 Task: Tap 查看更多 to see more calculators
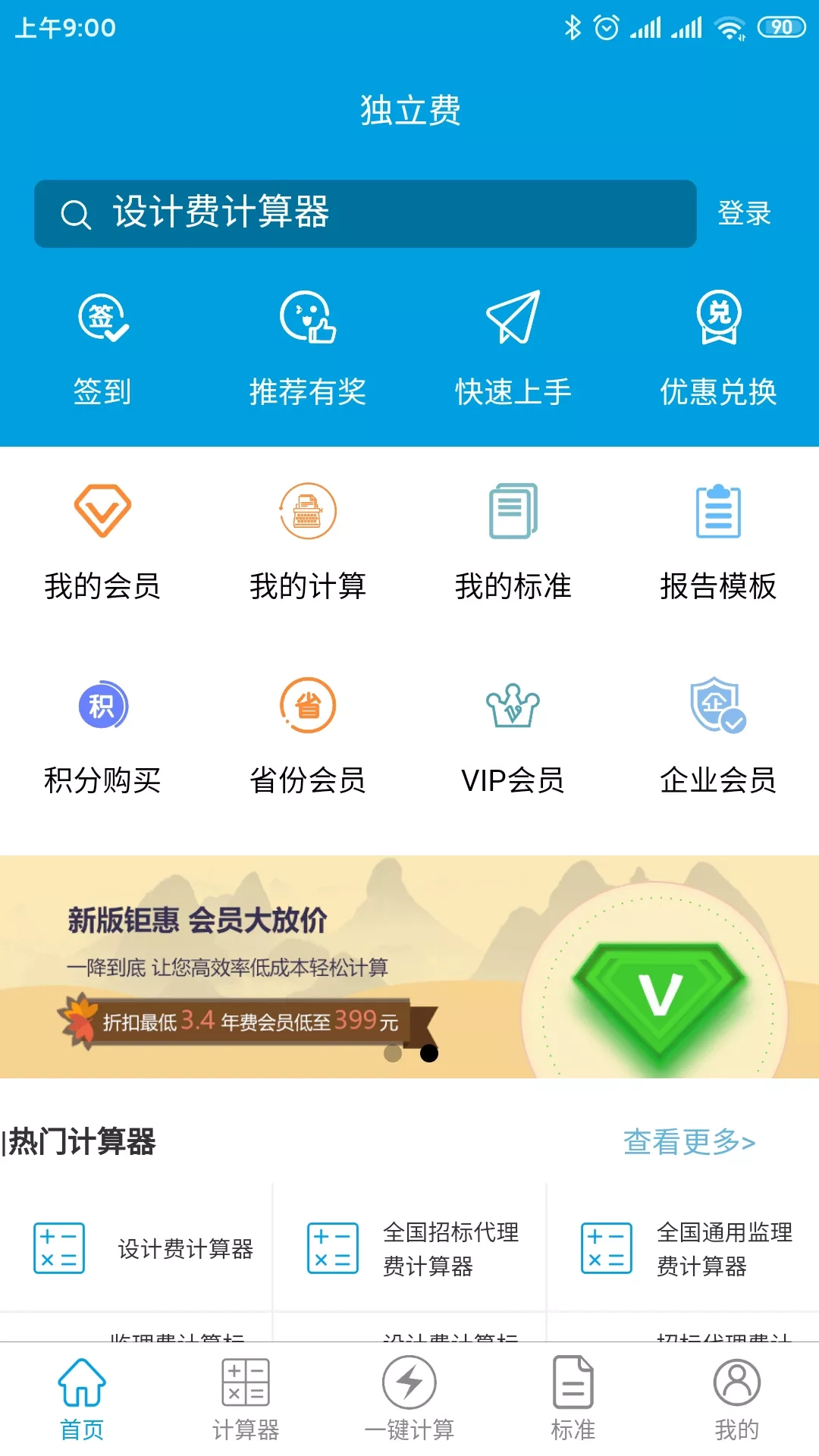tap(689, 1141)
